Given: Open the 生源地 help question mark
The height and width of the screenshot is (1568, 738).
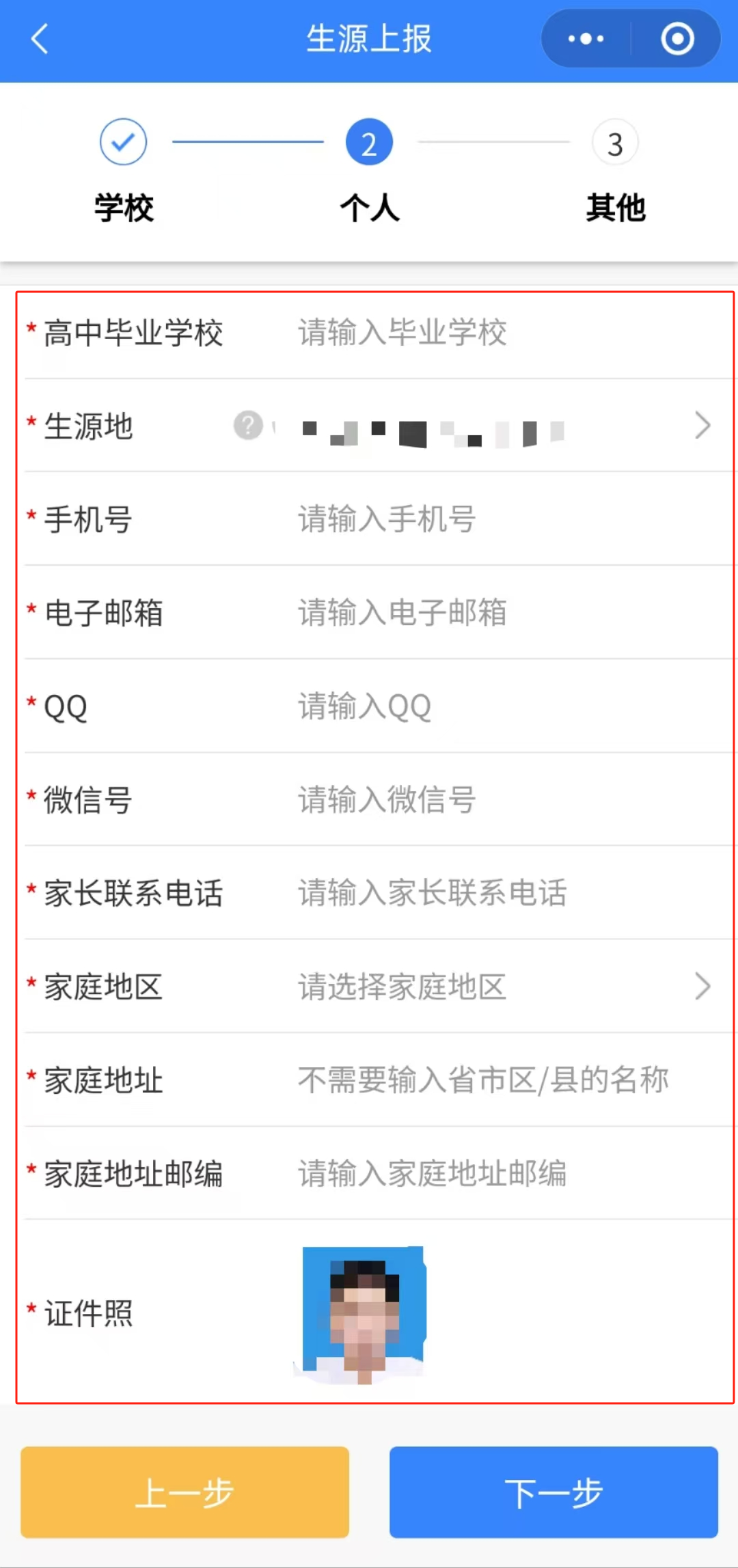Looking at the screenshot, I should click(x=248, y=425).
